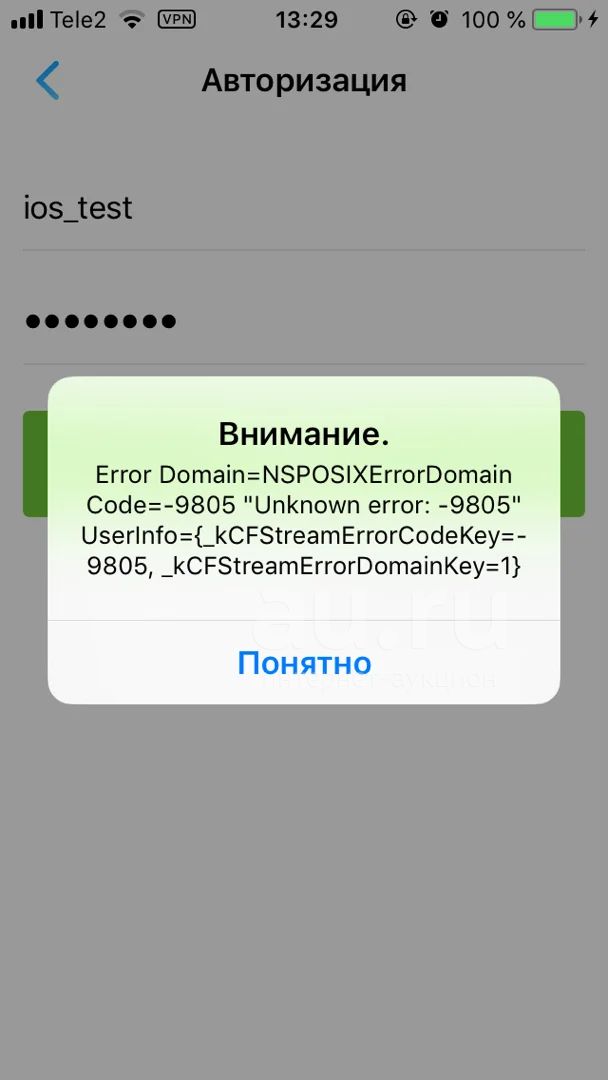The width and height of the screenshot is (608, 1080).
Task: Go back from Авторизация screen
Action: pos(48,81)
